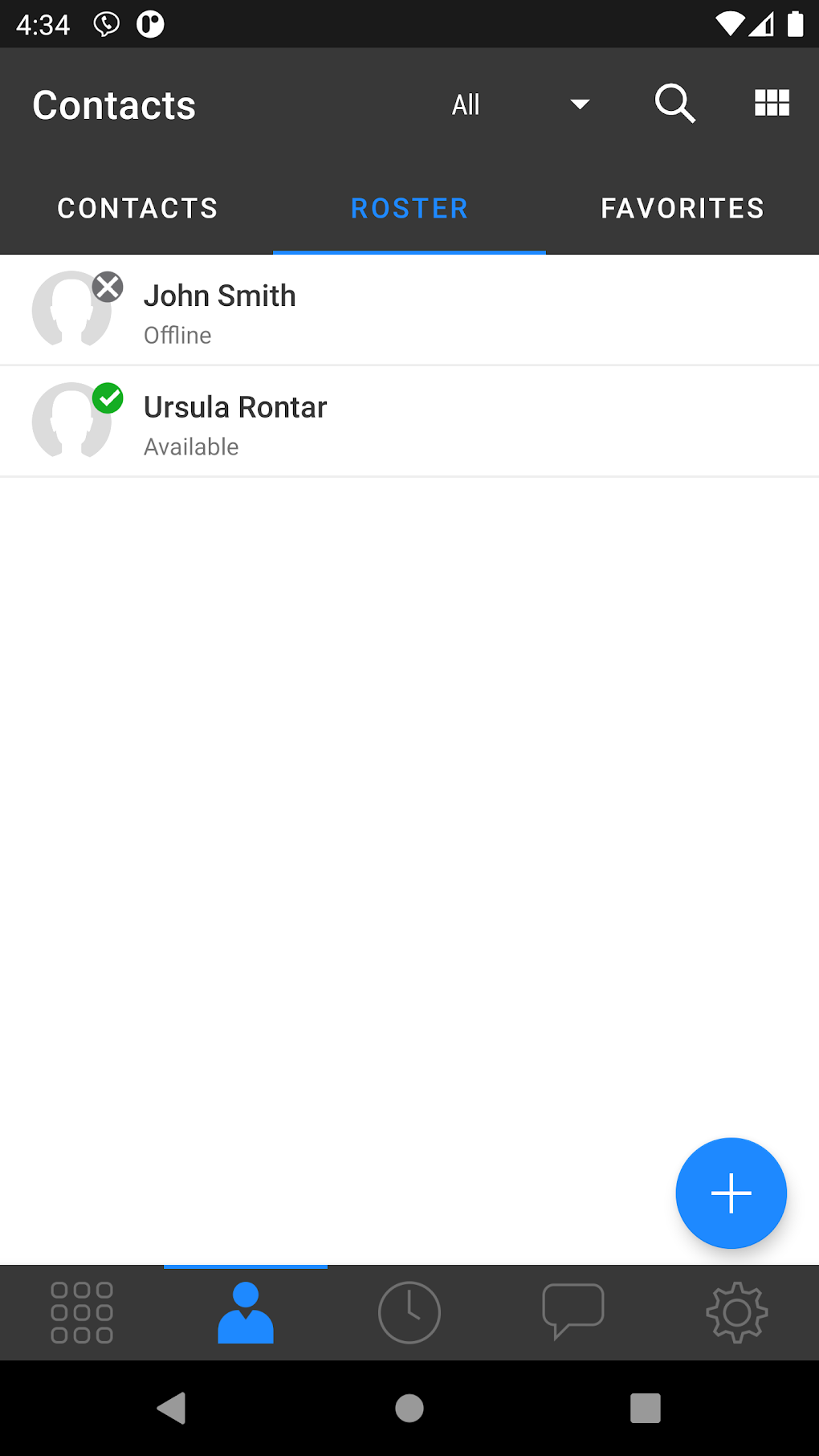The height and width of the screenshot is (1456, 819).
Task: Open John Smith's roster entry
Action: [409, 311]
